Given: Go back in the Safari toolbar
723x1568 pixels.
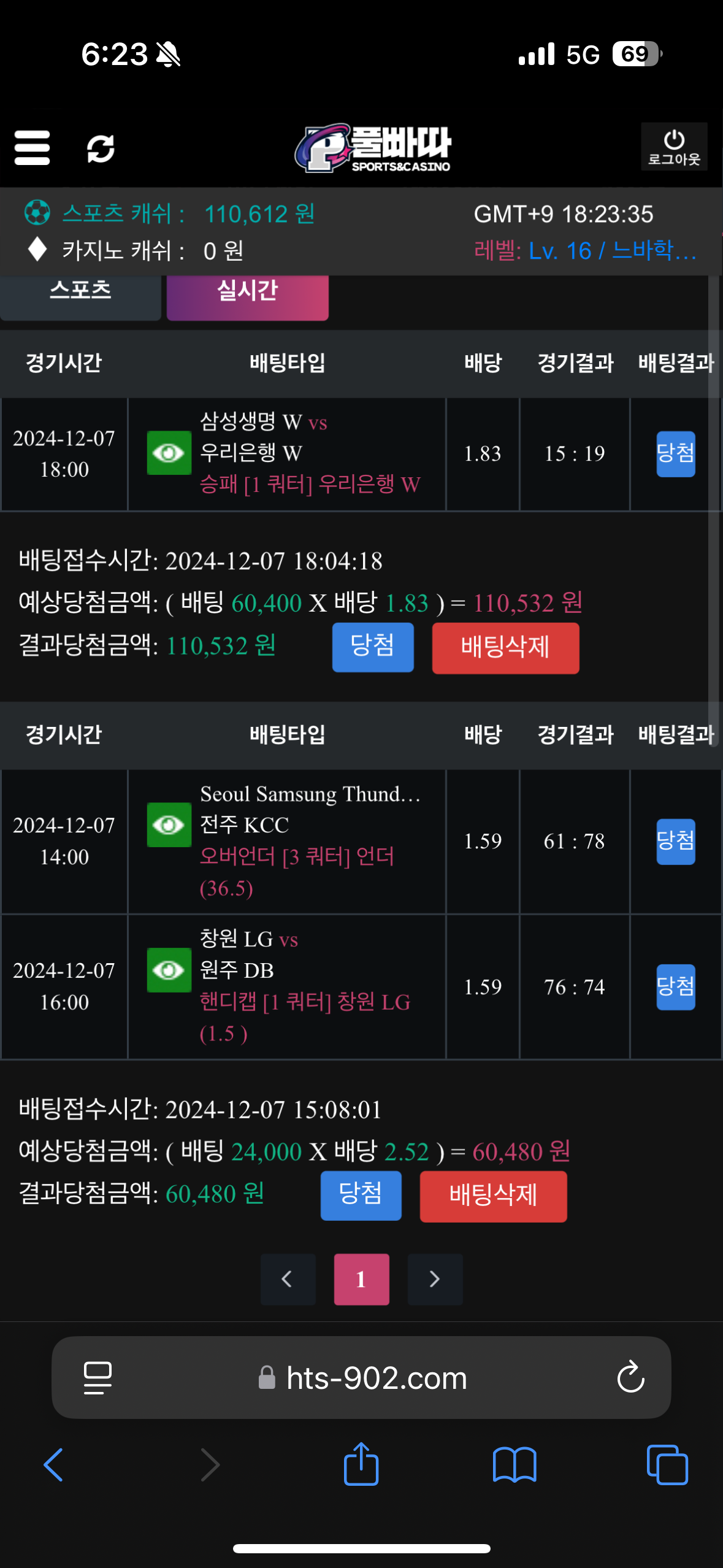Looking at the screenshot, I should point(53,1465).
